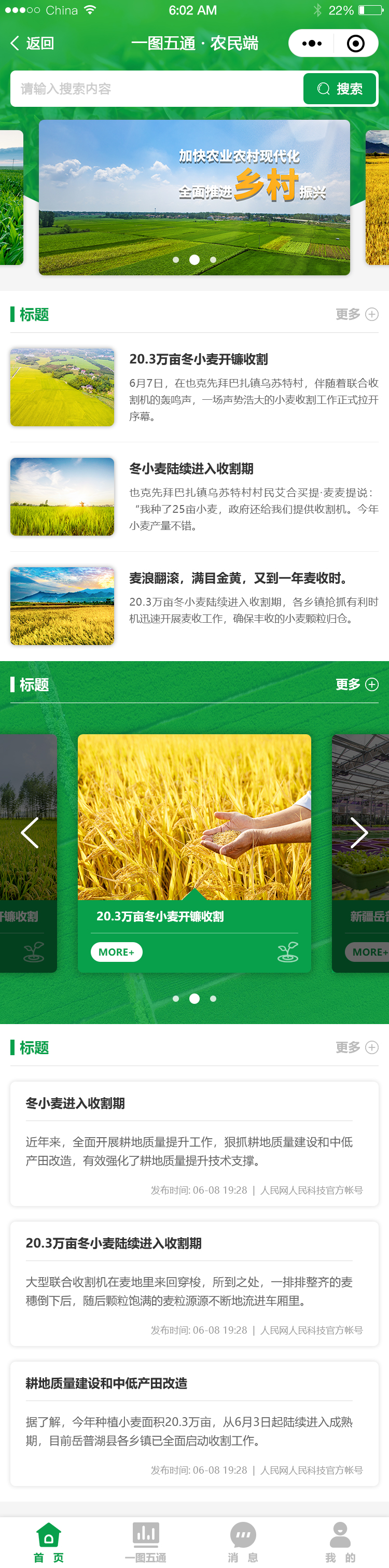
Task: Tap the green 搜索 button
Action: point(340,89)
